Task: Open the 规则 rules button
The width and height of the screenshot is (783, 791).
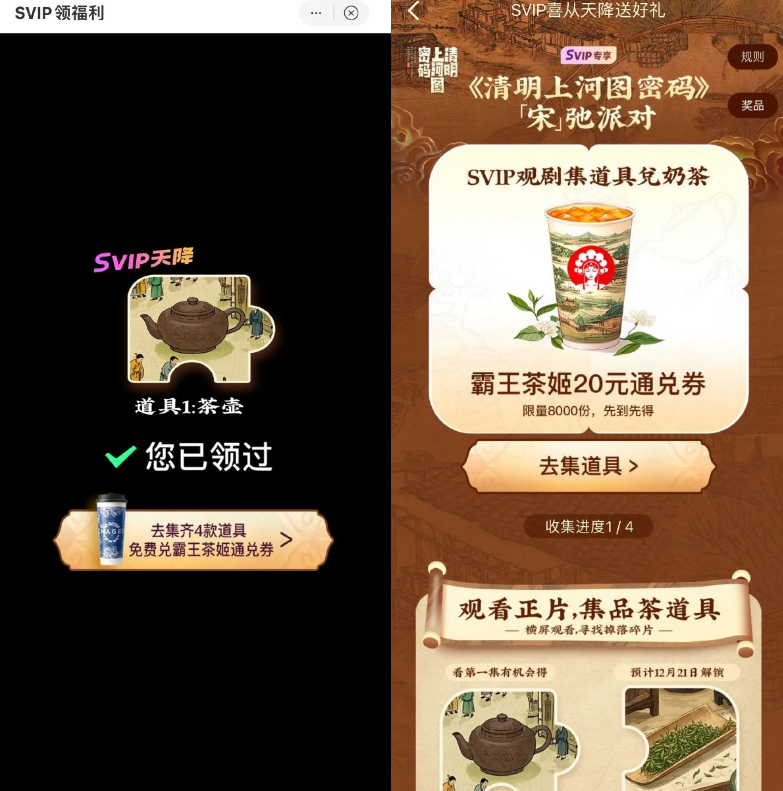Action: click(x=752, y=57)
